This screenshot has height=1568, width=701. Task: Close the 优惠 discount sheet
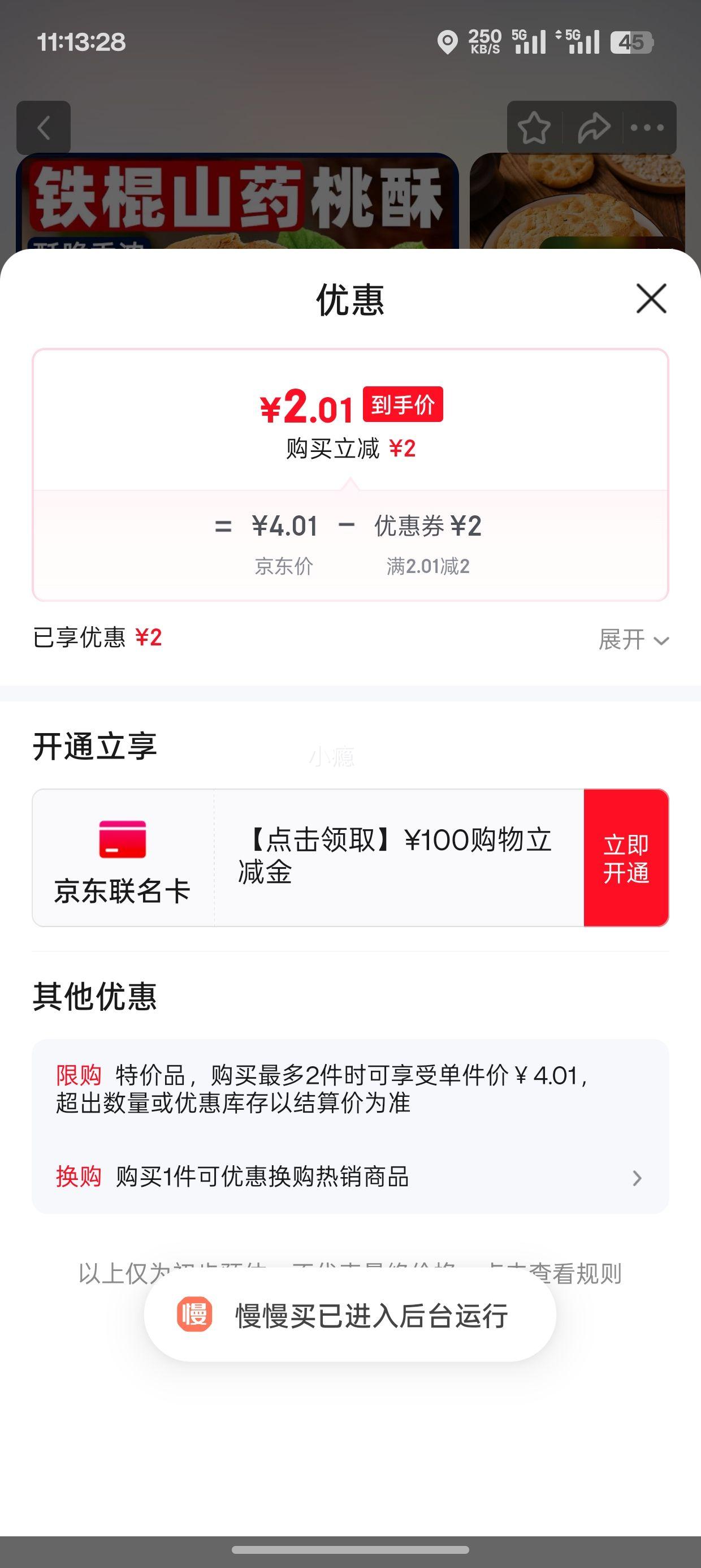pos(651,298)
